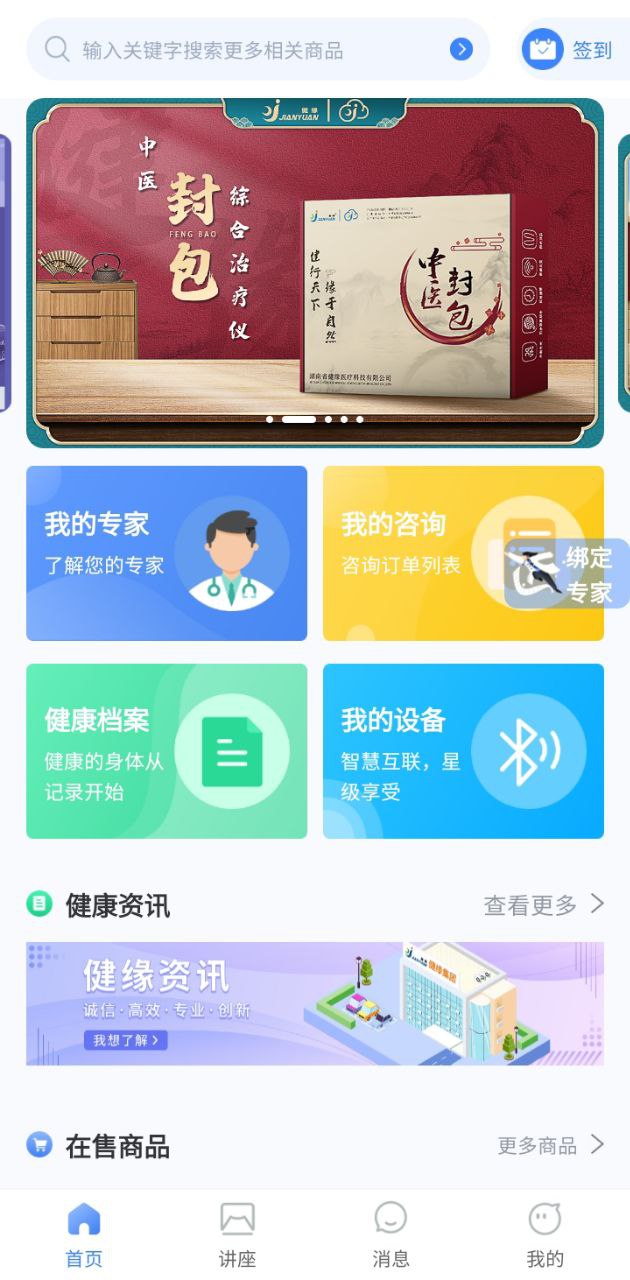Open the 我的咨询 card
Viewport: 630px width, 1280px height.
[x=410, y=553]
